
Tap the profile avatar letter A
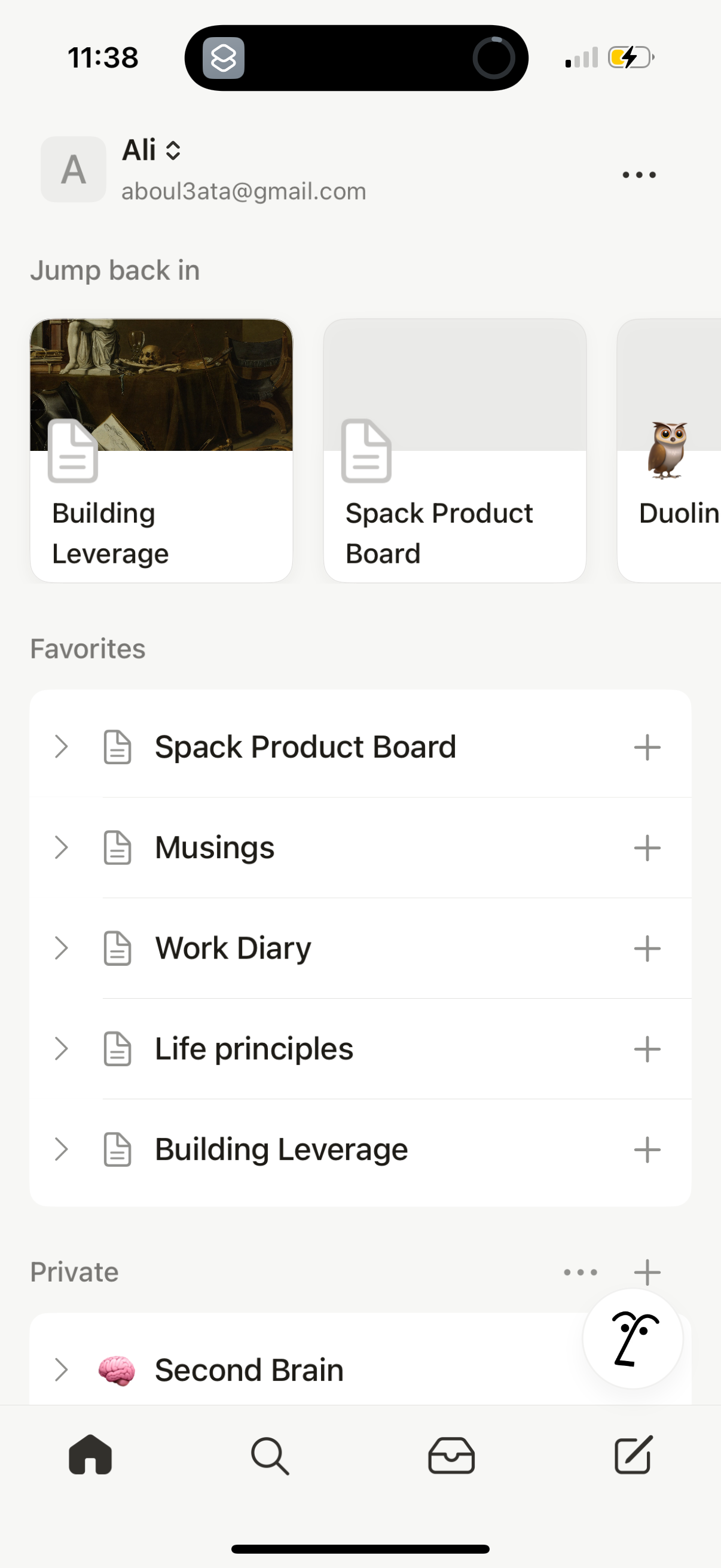(73, 170)
